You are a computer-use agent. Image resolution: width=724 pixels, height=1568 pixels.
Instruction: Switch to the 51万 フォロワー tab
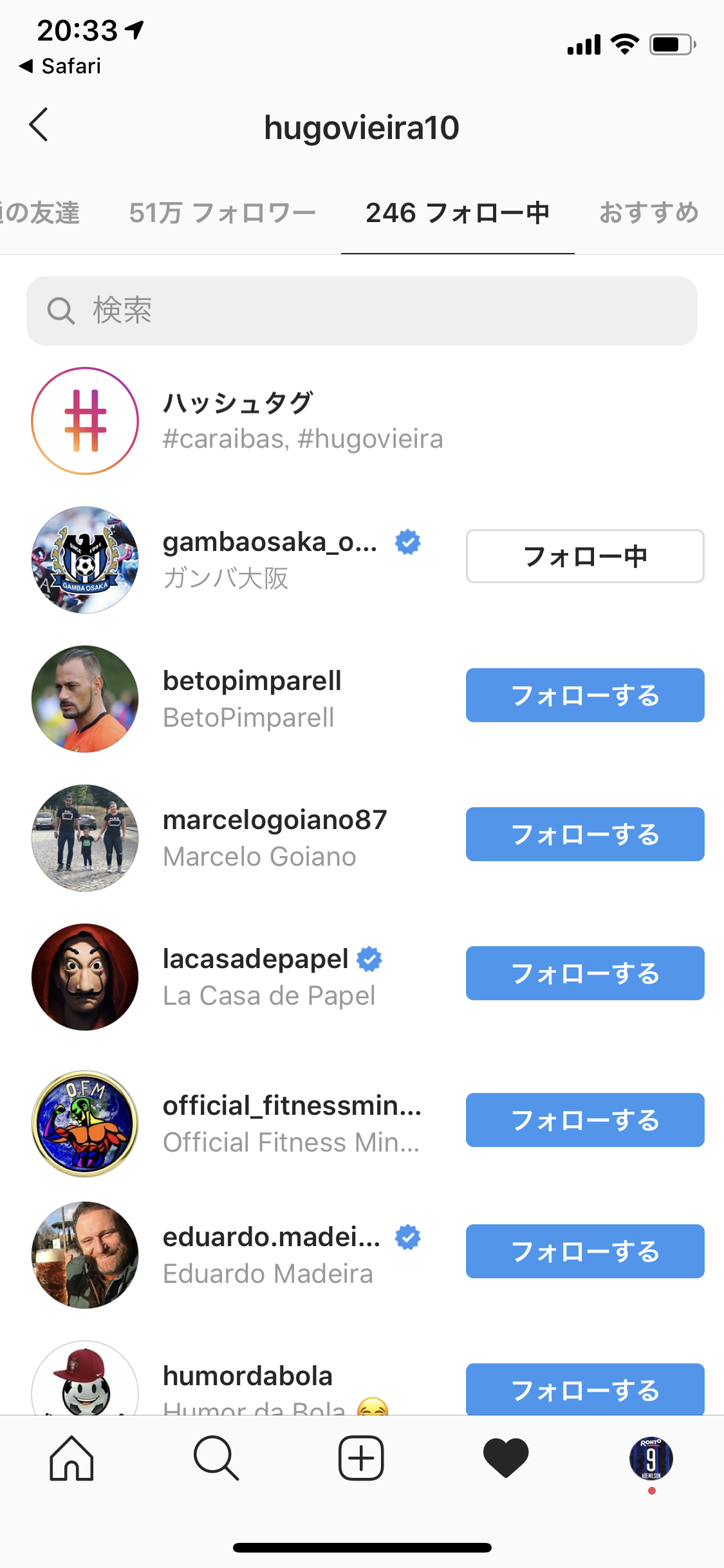pyautogui.click(x=222, y=213)
